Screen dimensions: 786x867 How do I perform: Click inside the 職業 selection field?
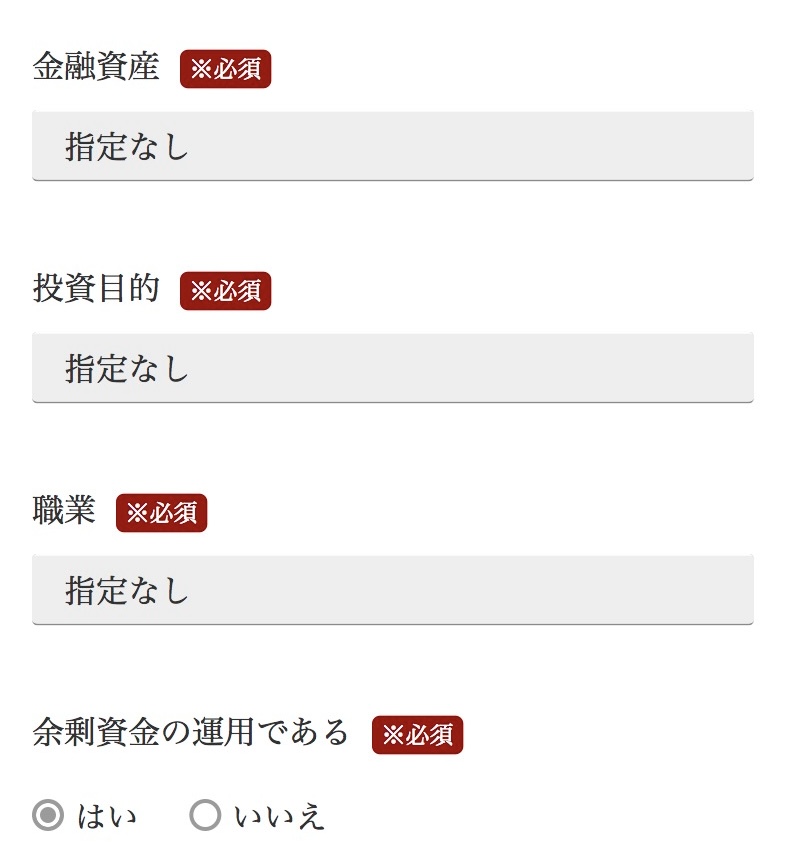coord(394,589)
